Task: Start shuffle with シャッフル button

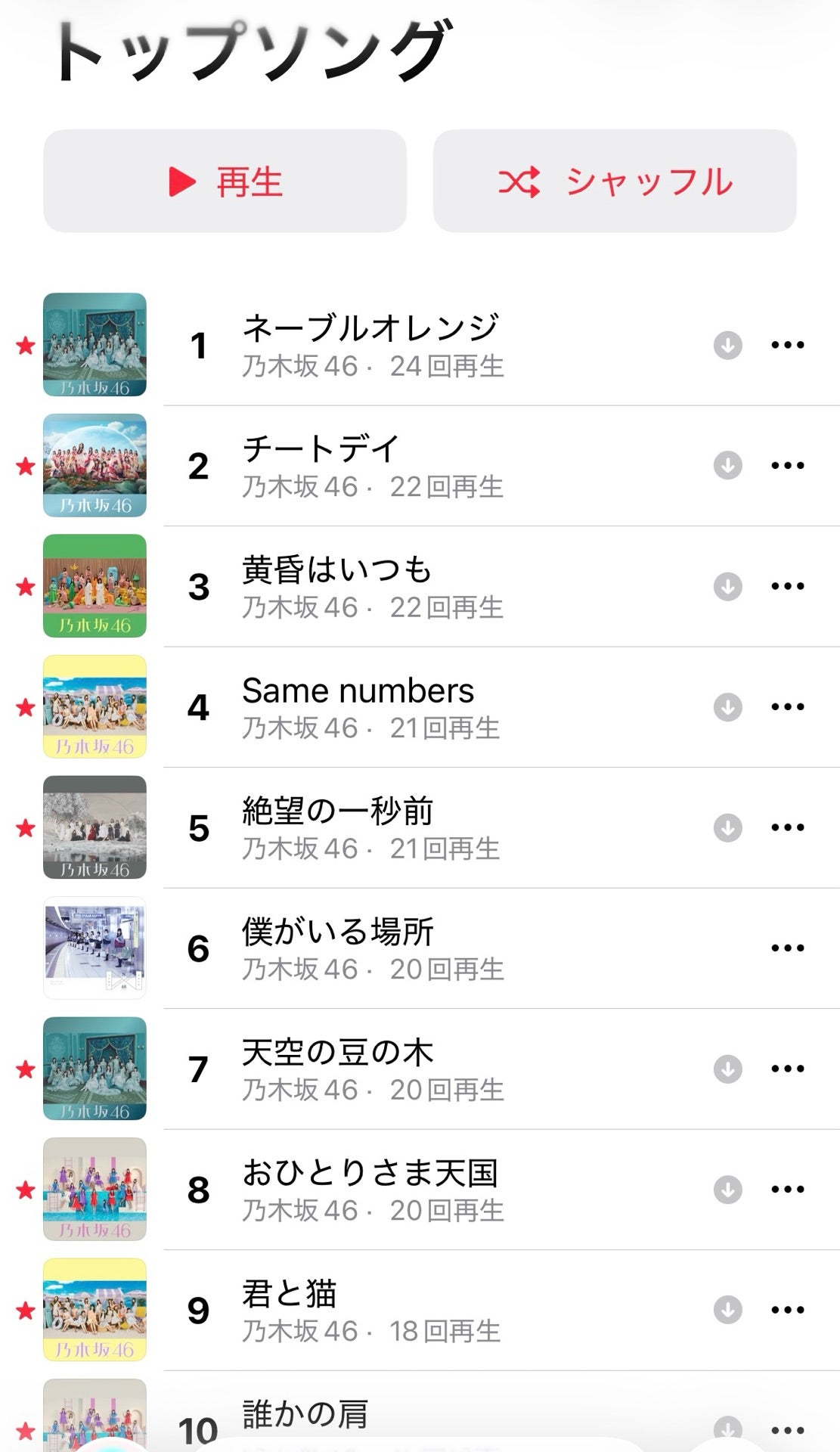Action: [614, 181]
